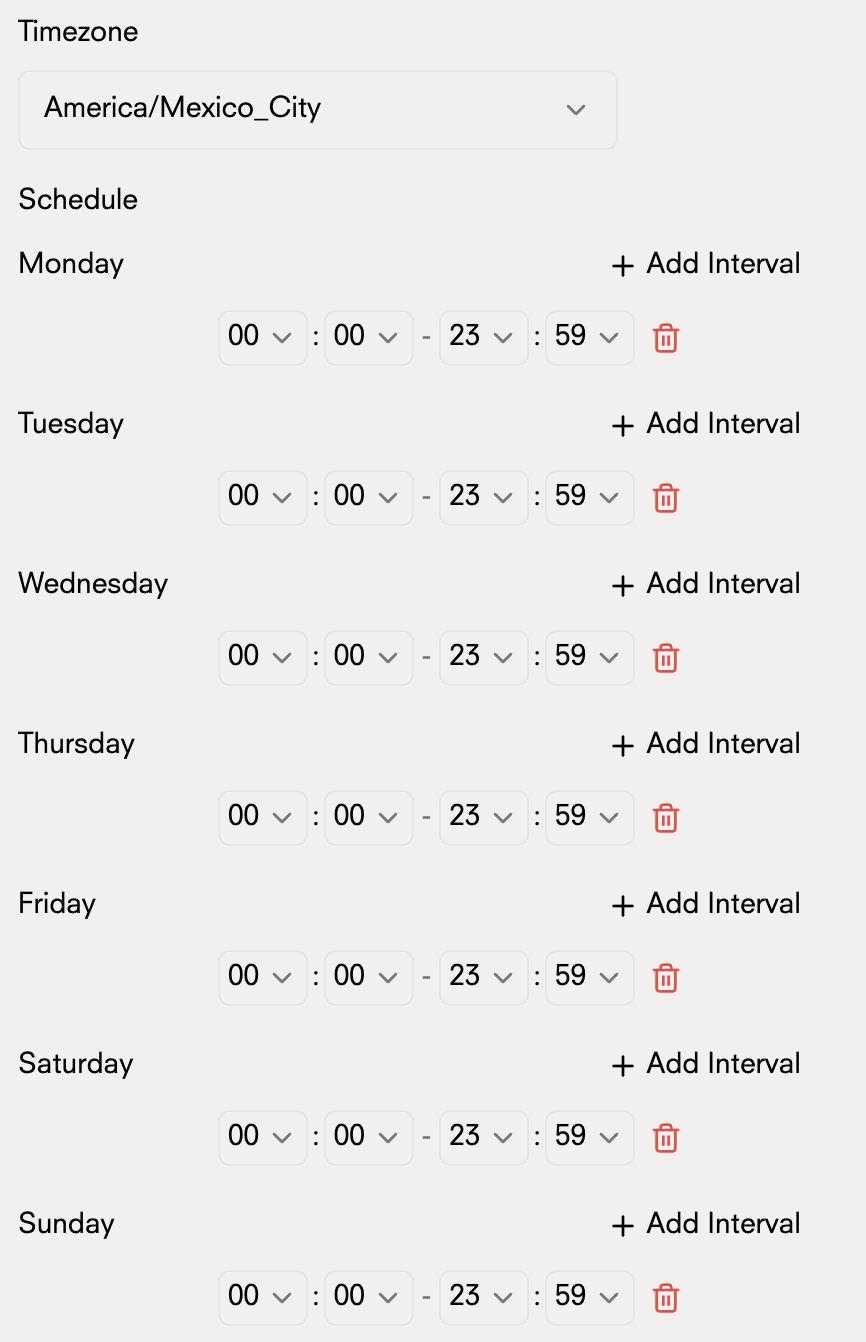This screenshot has height=1342, width=866.
Task: Open the America/Mexico_City timezone dropdown
Action: coord(317,109)
